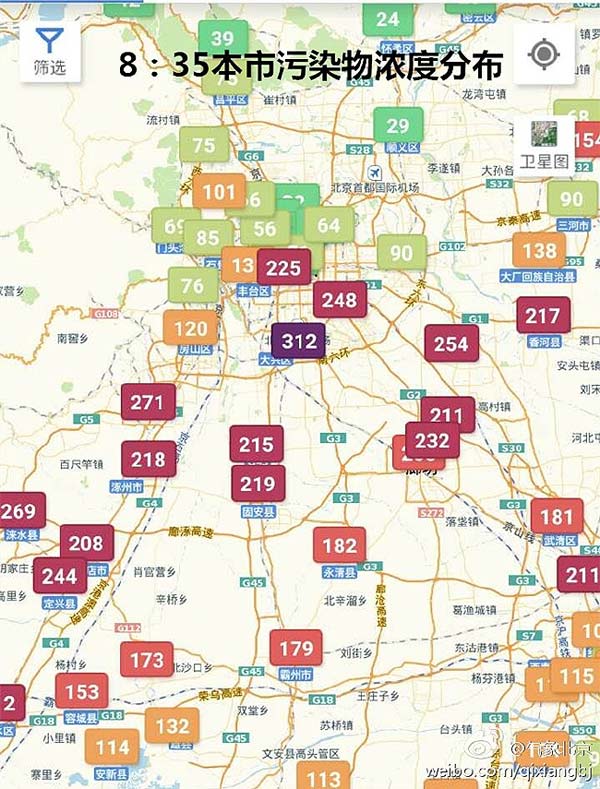
Task: View details for the 271 marker
Action: [x=147, y=402]
